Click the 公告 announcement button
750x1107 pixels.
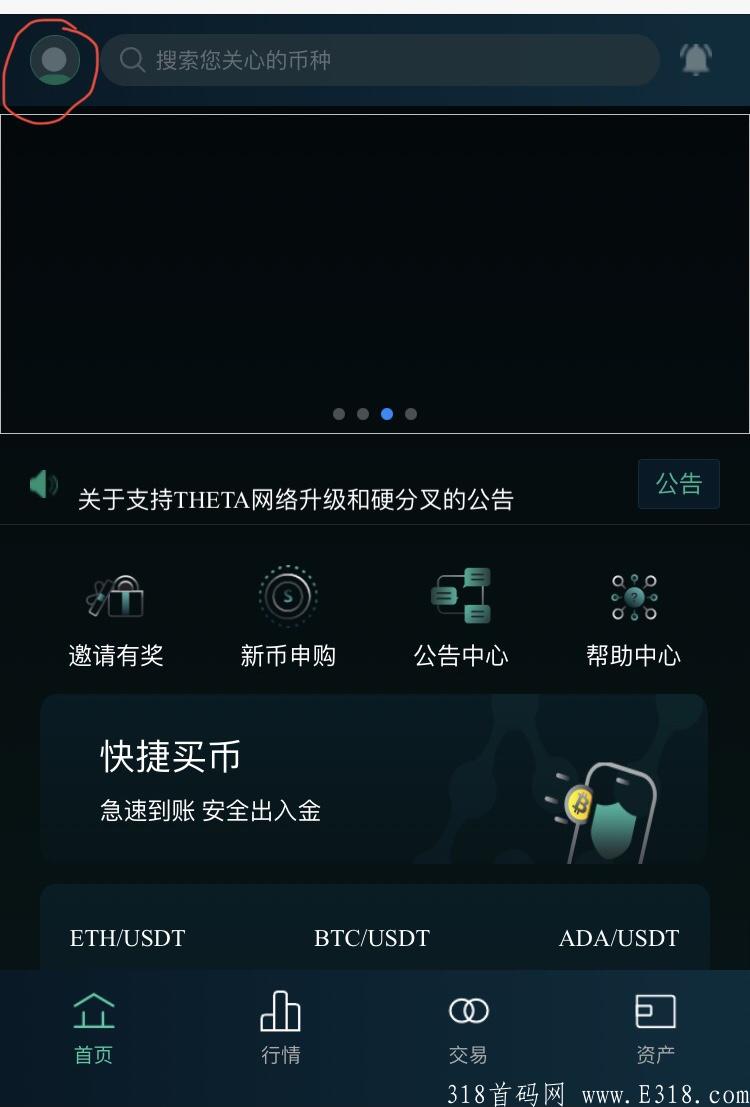tap(679, 484)
